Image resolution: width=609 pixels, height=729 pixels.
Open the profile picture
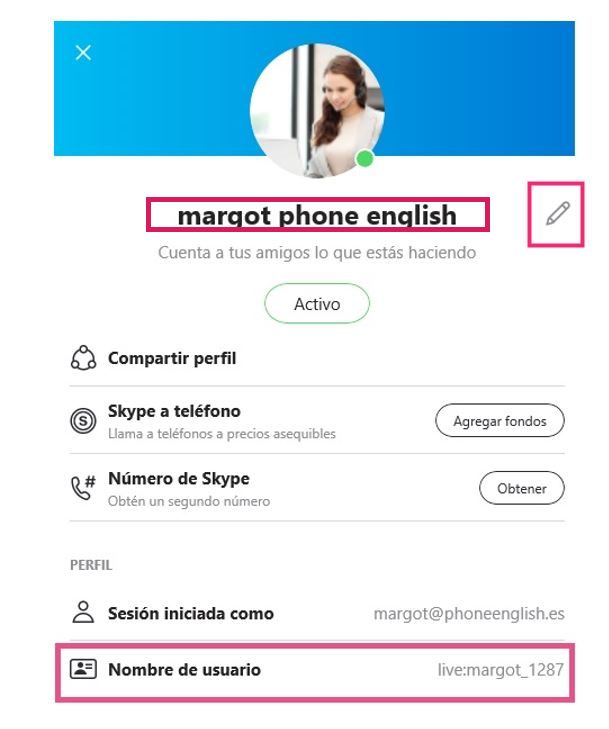pyautogui.click(x=316, y=109)
